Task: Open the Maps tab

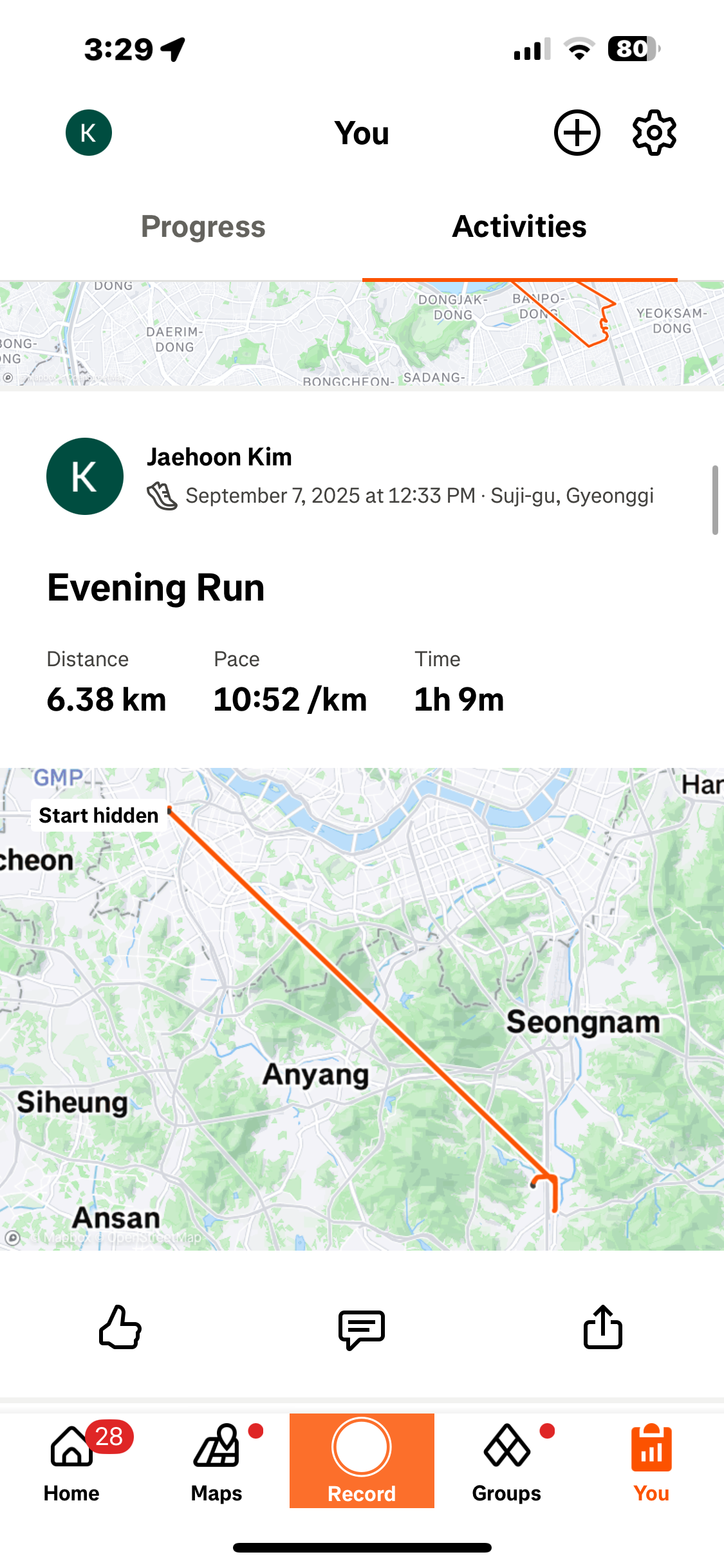Action: coord(217,1461)
